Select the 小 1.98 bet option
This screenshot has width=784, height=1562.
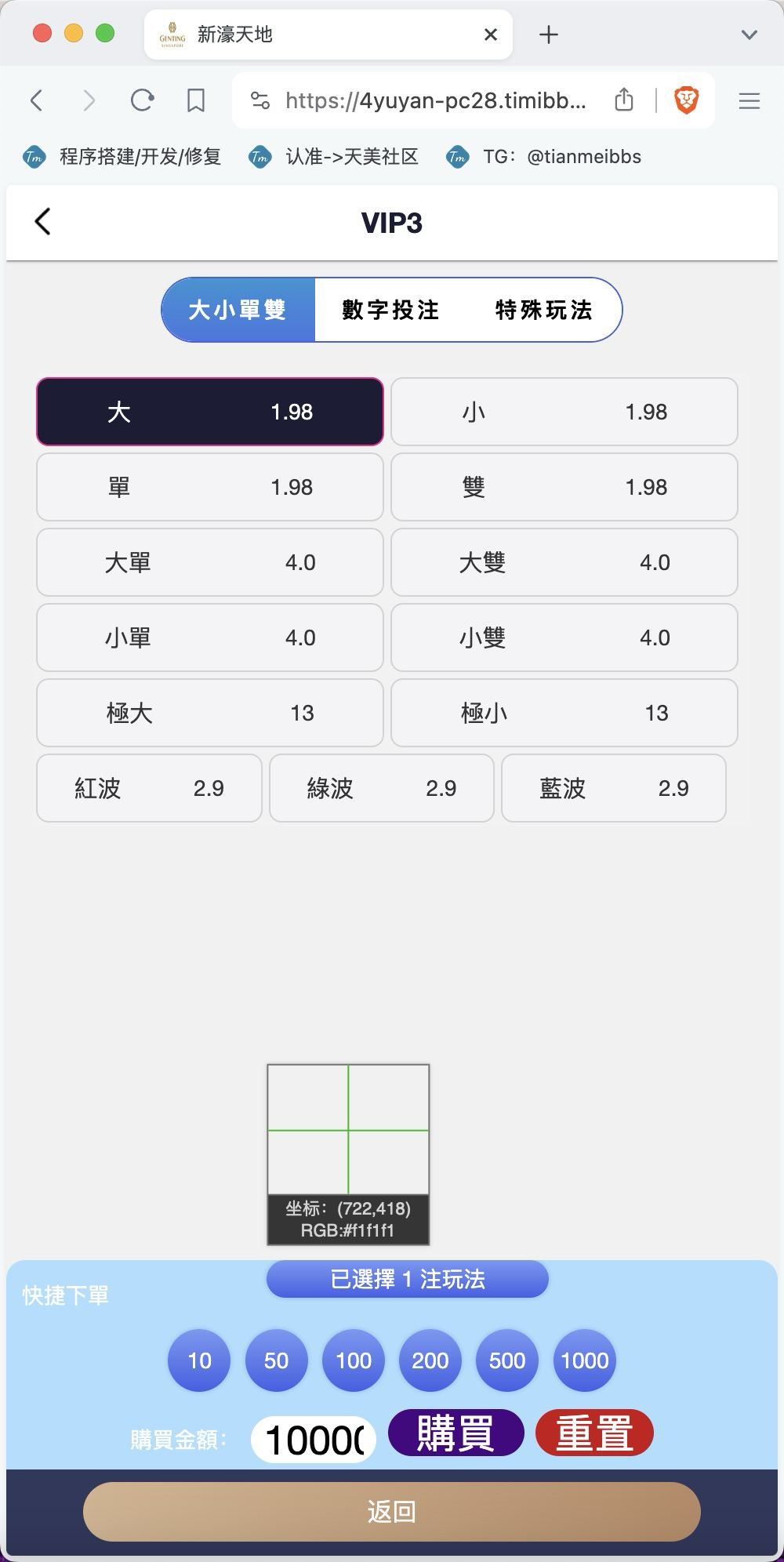pos(564,412)
